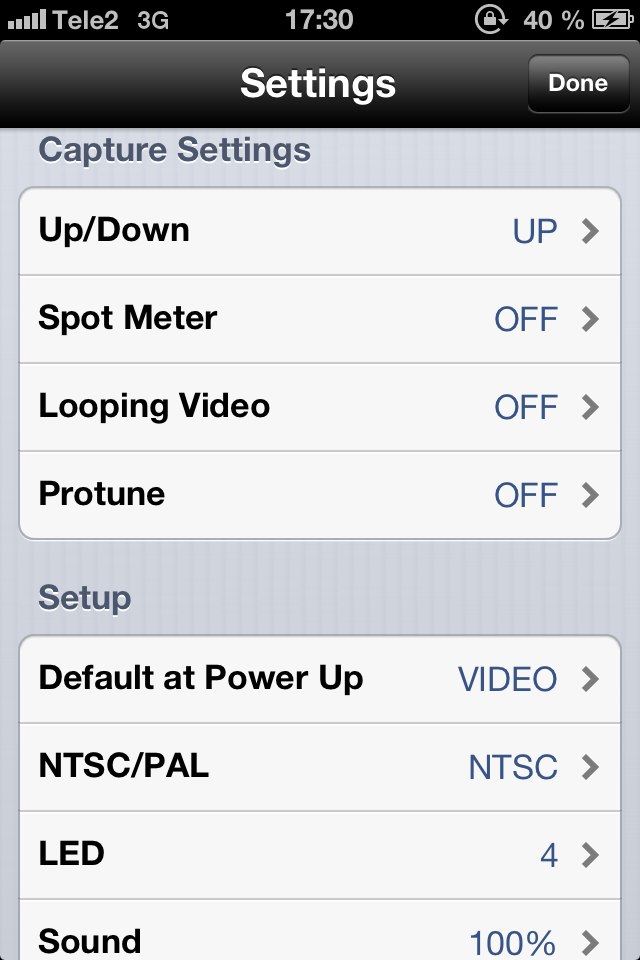Tap Done to close Settings

[x=577, y=83]
